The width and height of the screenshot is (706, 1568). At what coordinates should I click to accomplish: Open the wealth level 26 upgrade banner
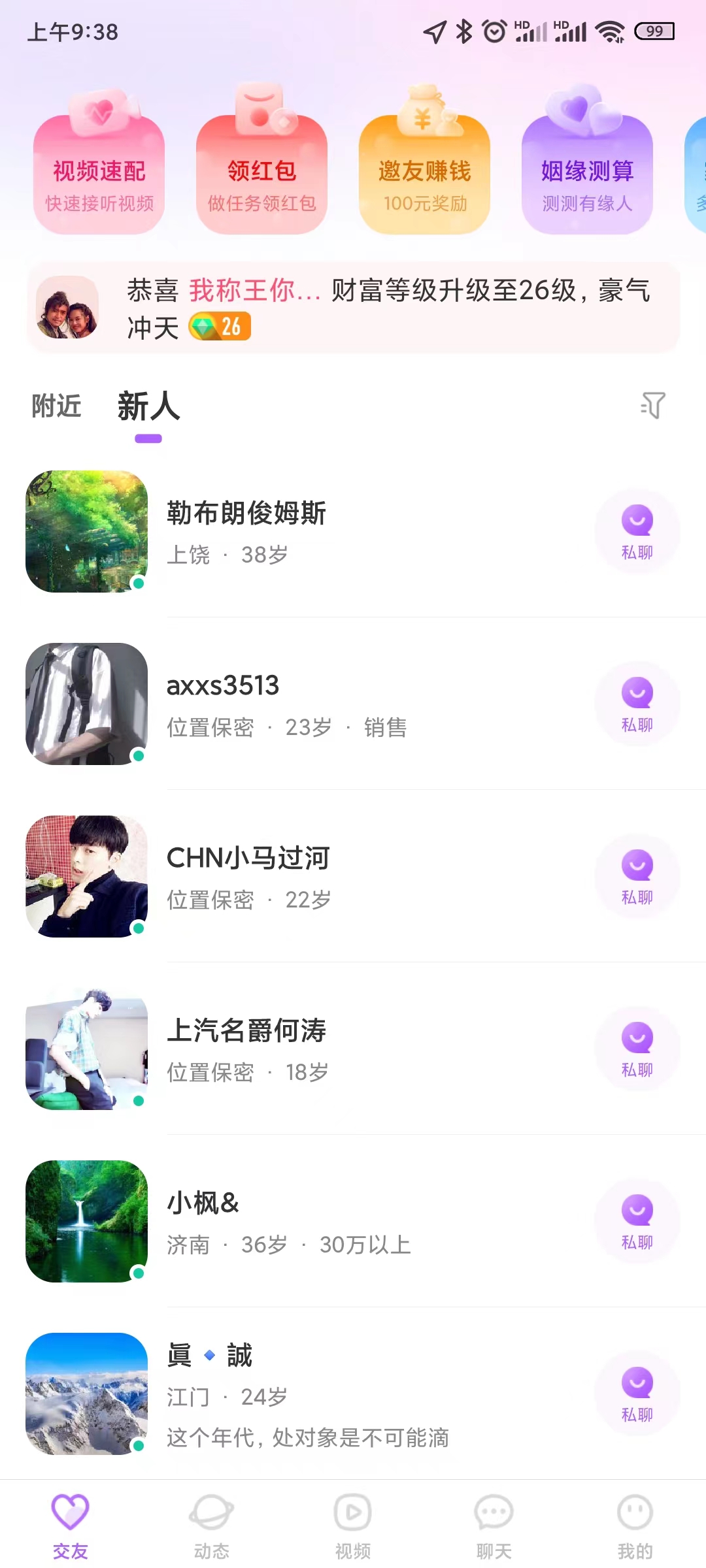353,308
